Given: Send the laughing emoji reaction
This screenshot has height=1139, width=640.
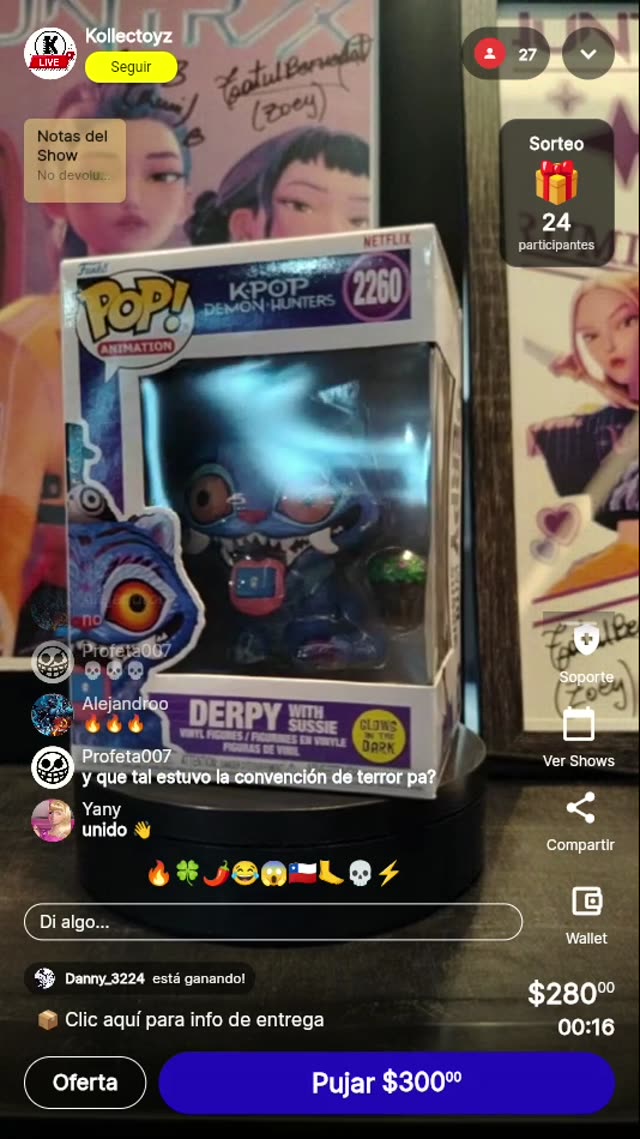Looking at the screenshot, I should point(244,873).
